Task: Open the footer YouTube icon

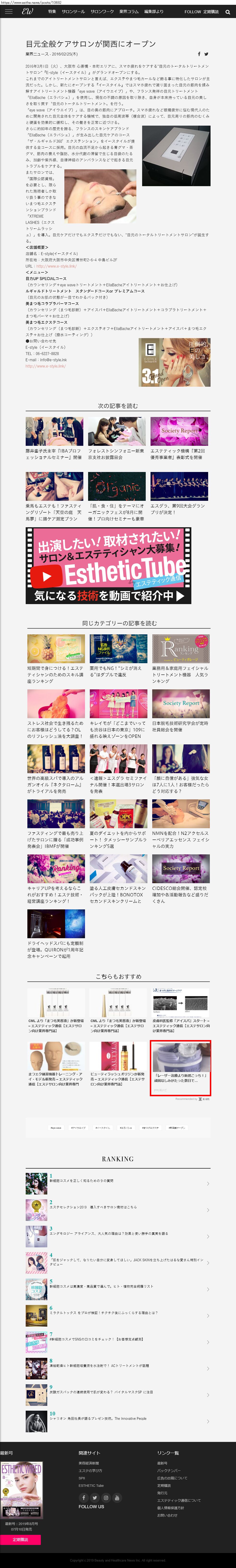Action: pyautogui.click(x=117, y=1497)
